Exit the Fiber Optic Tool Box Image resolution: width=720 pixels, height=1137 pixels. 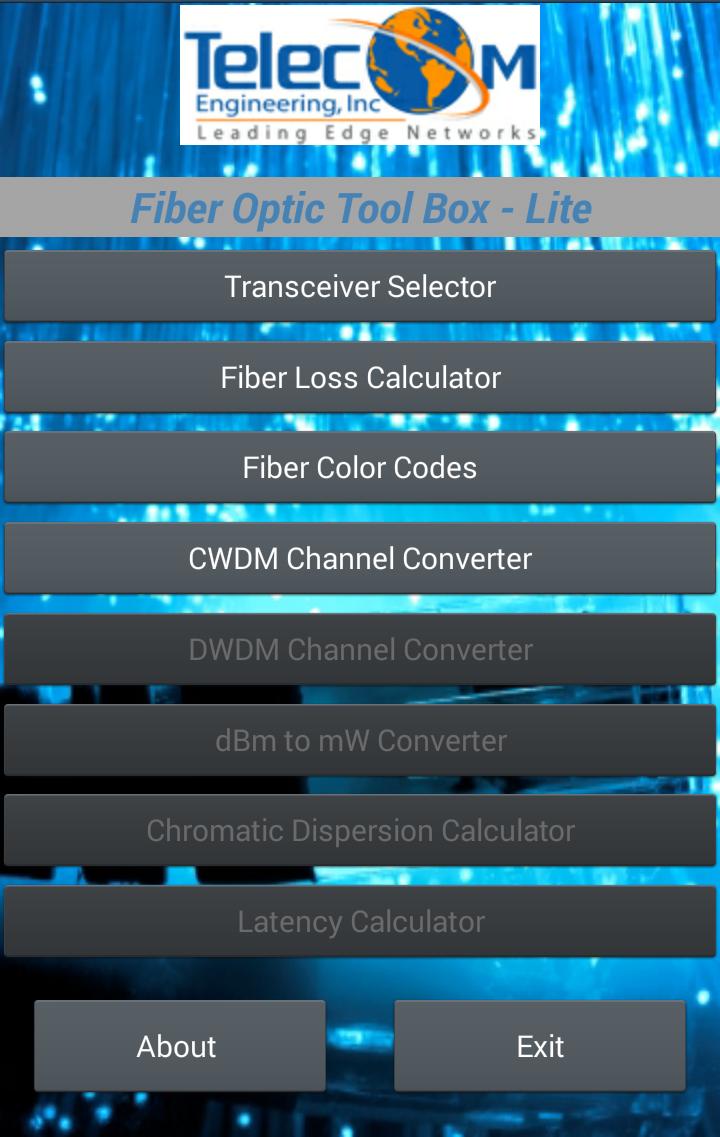(x=540, y=1046)
